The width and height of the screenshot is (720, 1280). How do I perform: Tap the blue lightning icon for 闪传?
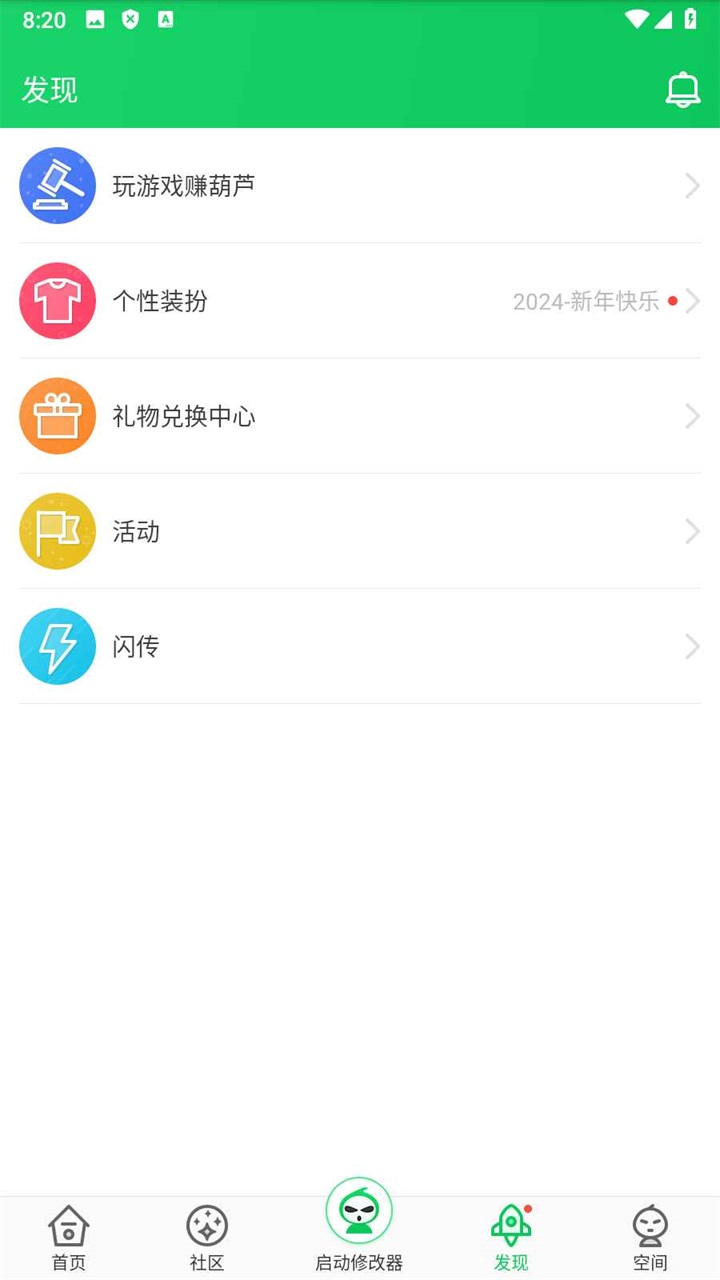coord(57,646)
